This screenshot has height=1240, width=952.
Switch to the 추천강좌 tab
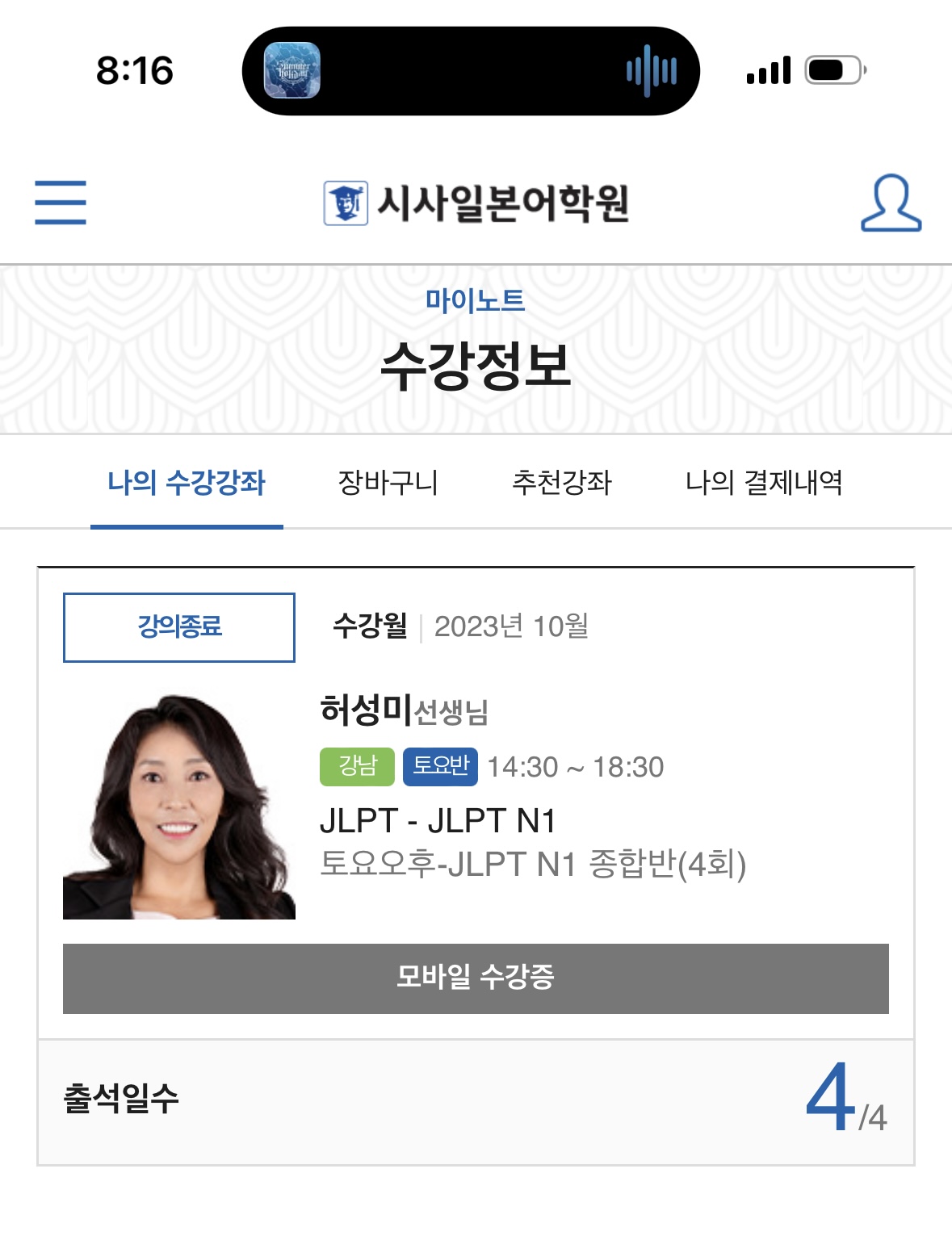[562, 483]
